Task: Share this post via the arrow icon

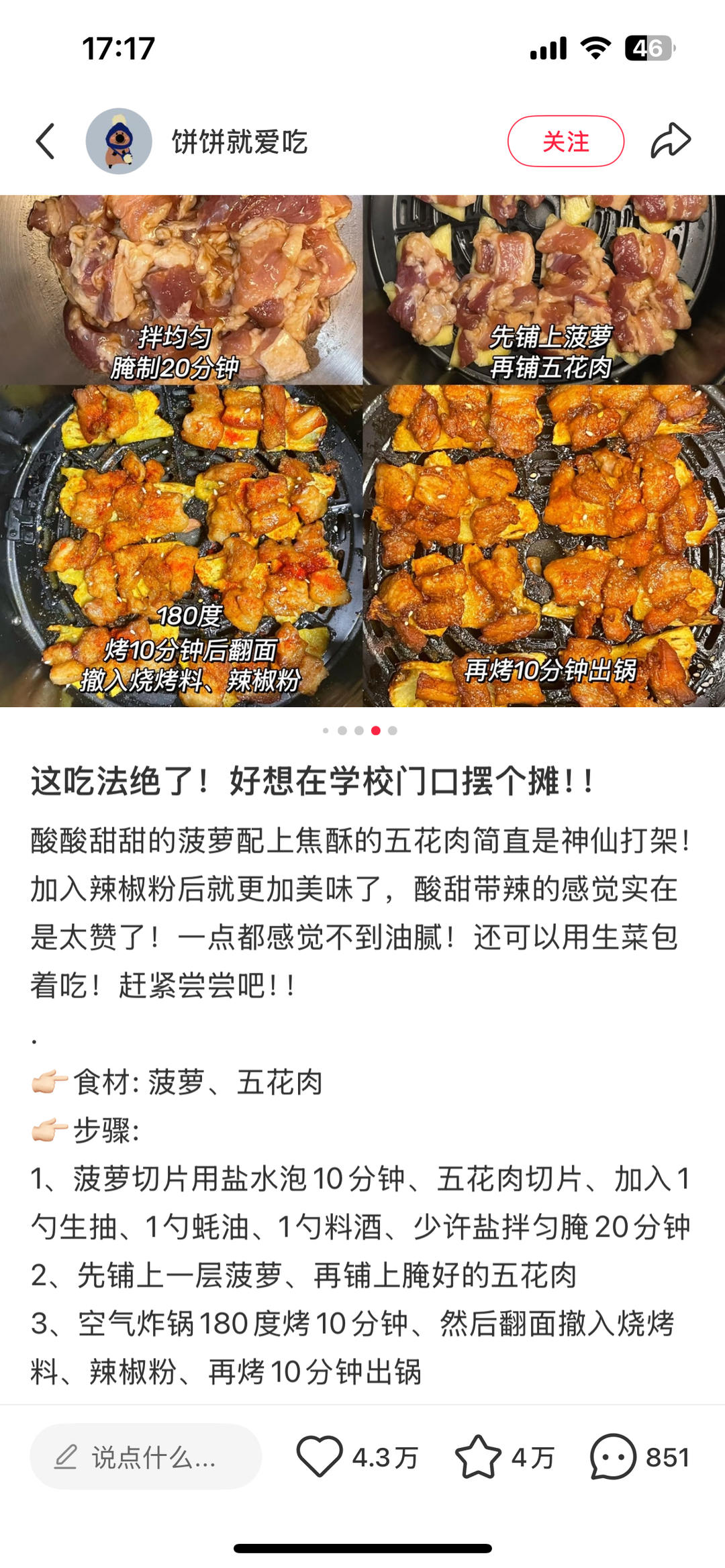Action: (x=671, y=142)
